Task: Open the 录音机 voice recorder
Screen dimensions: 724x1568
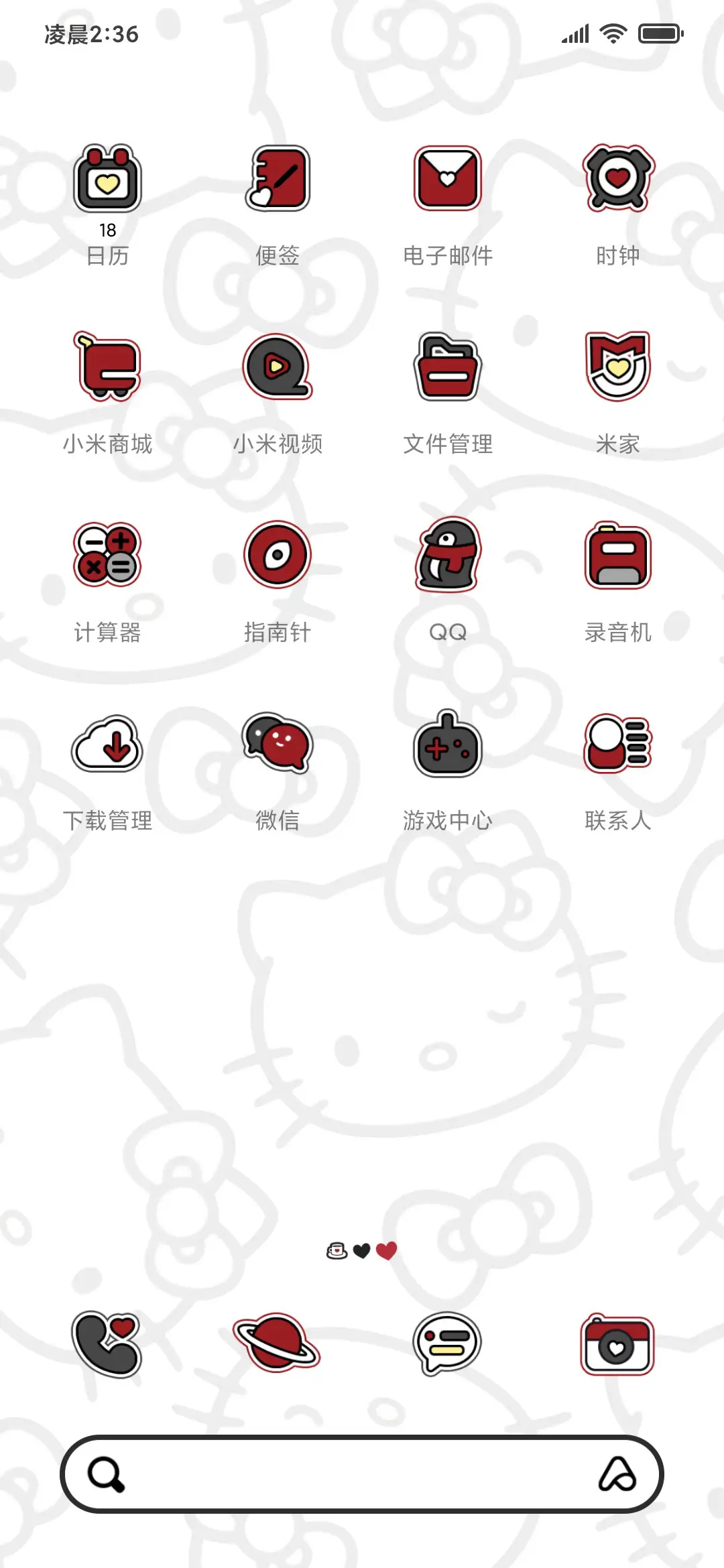Action: [x=617, y=558]
